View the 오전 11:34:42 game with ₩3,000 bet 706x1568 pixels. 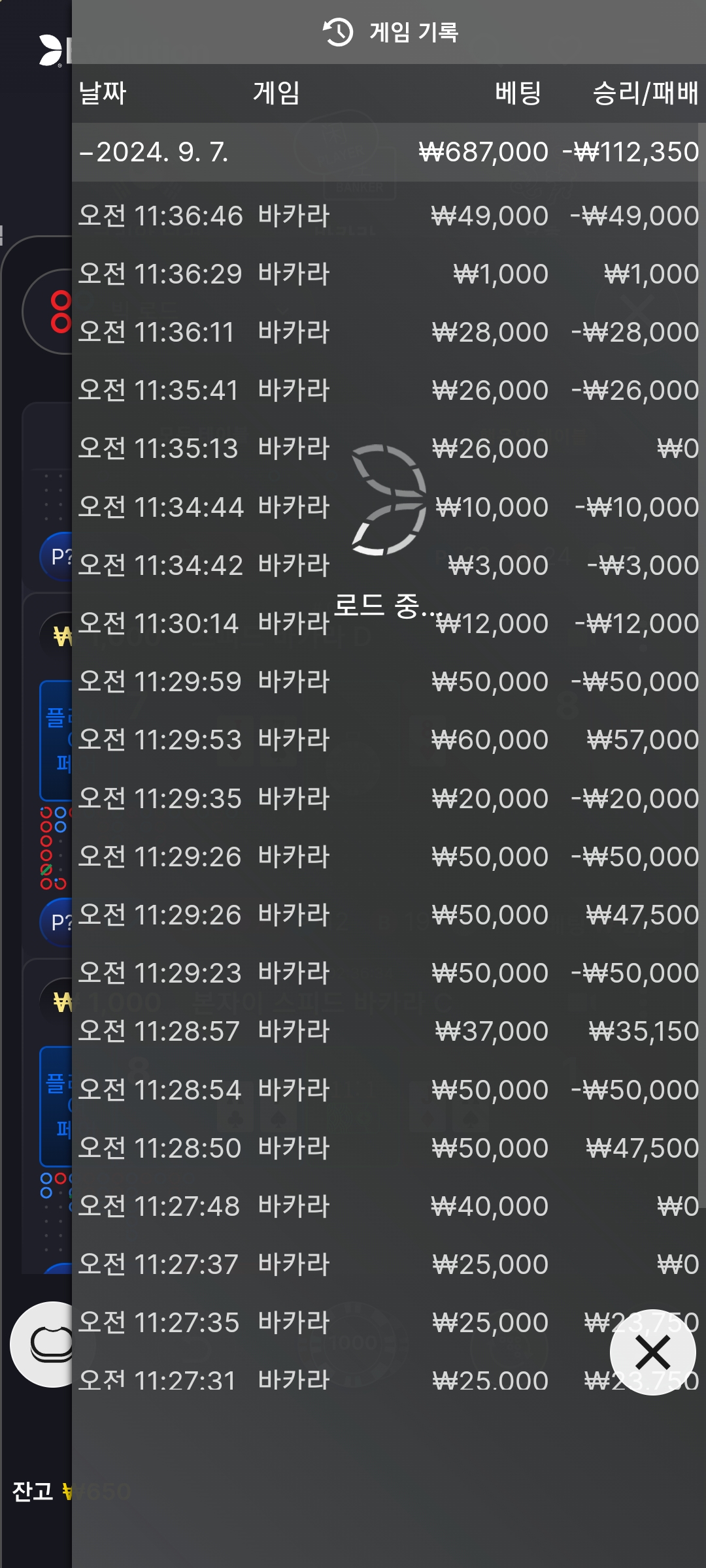(388, 566)
